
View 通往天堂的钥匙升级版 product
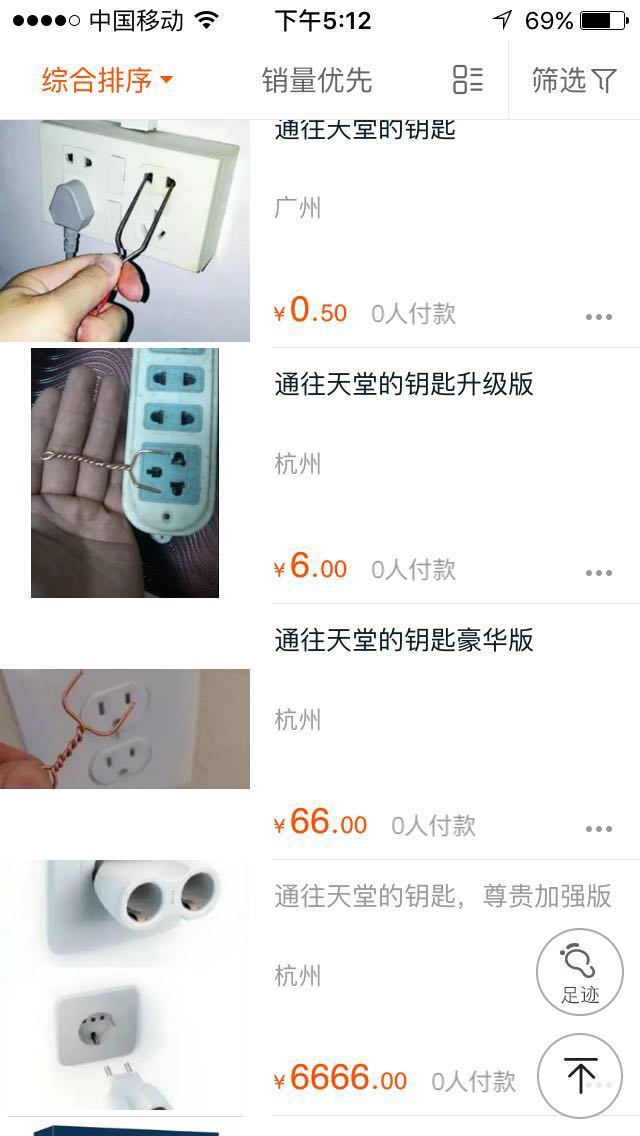click(x=404, y=384)
